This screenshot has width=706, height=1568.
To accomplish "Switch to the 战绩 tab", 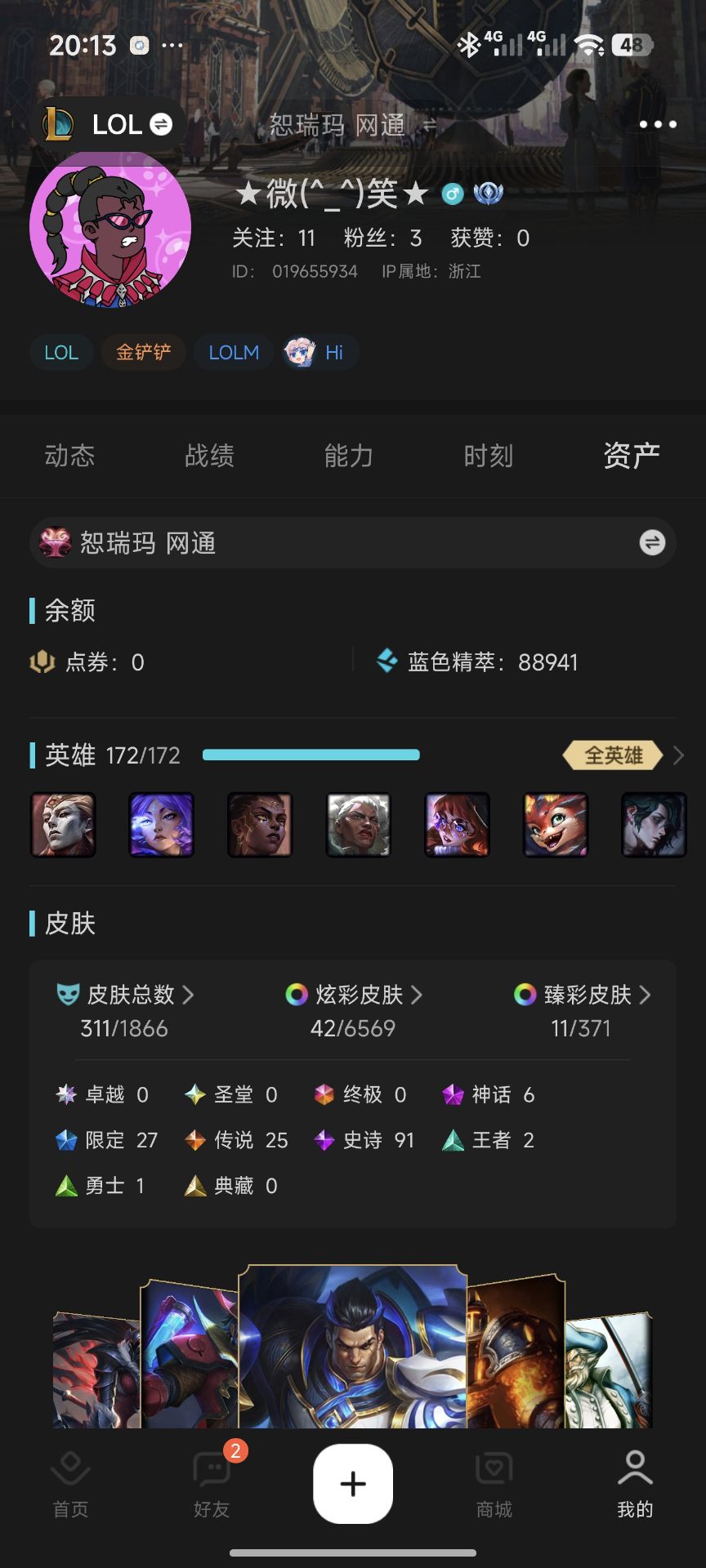I will coord(209,455).
